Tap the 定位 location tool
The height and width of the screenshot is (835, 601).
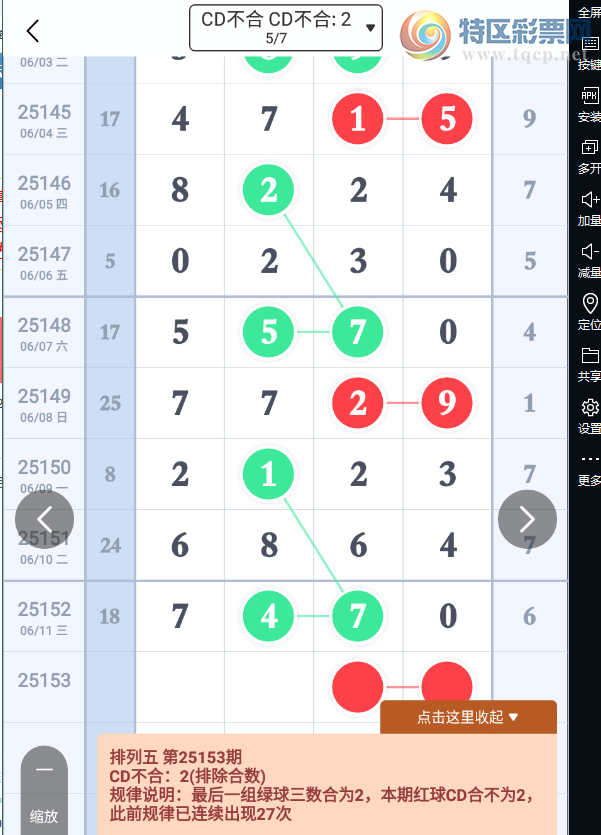click(590, 310)
